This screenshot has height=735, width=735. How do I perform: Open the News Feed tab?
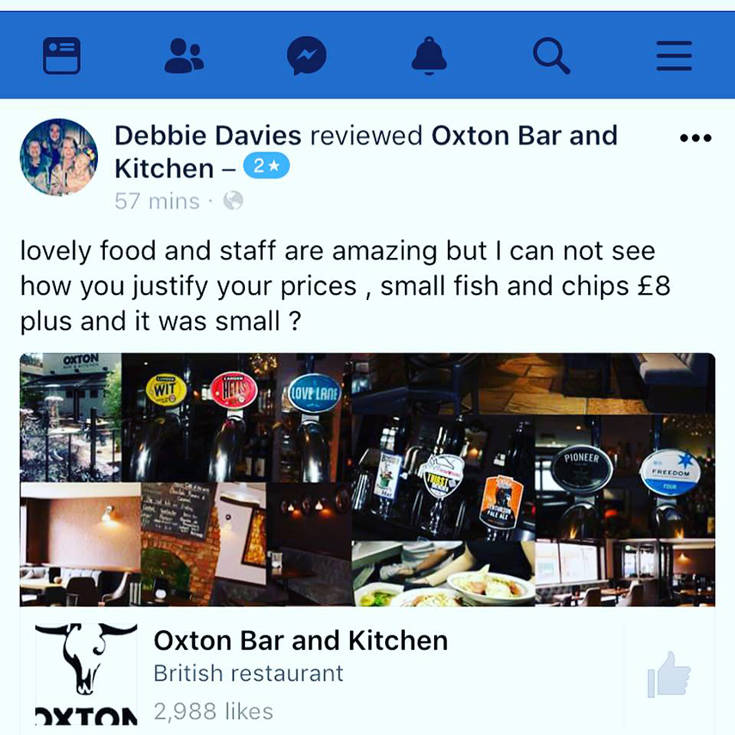(61, 56)
